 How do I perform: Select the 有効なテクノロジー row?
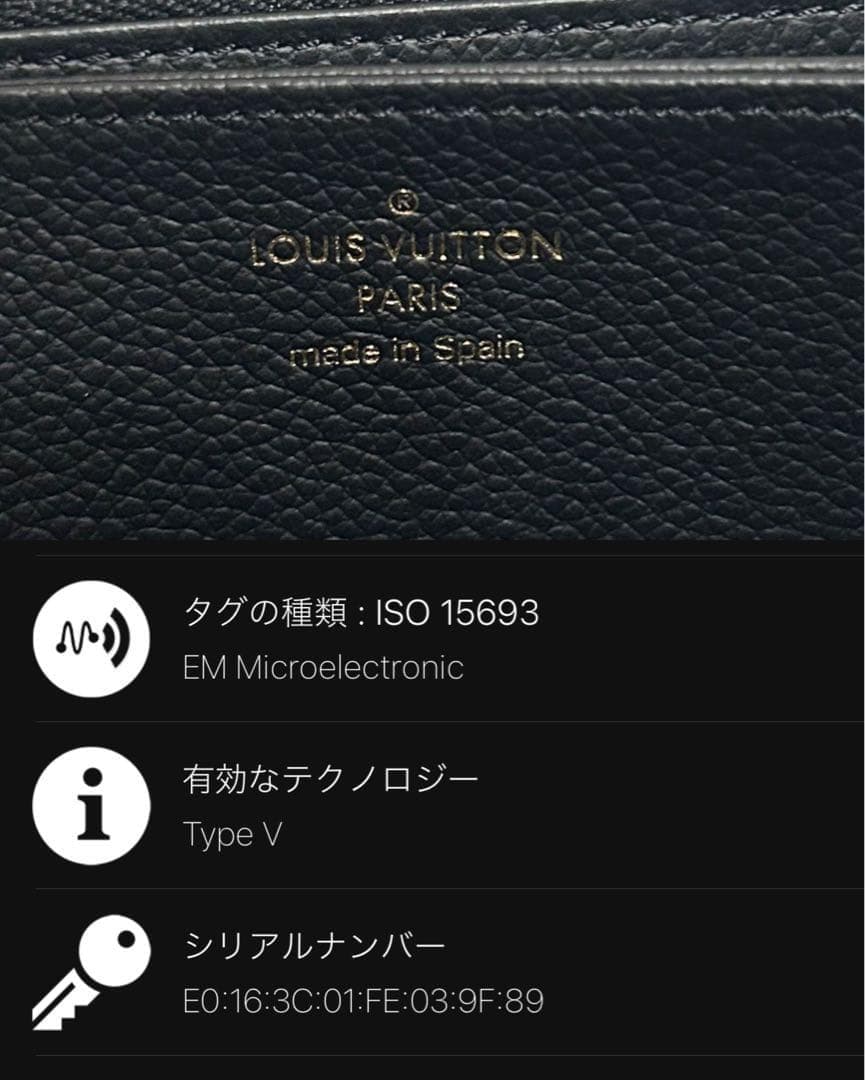[430, 806]
